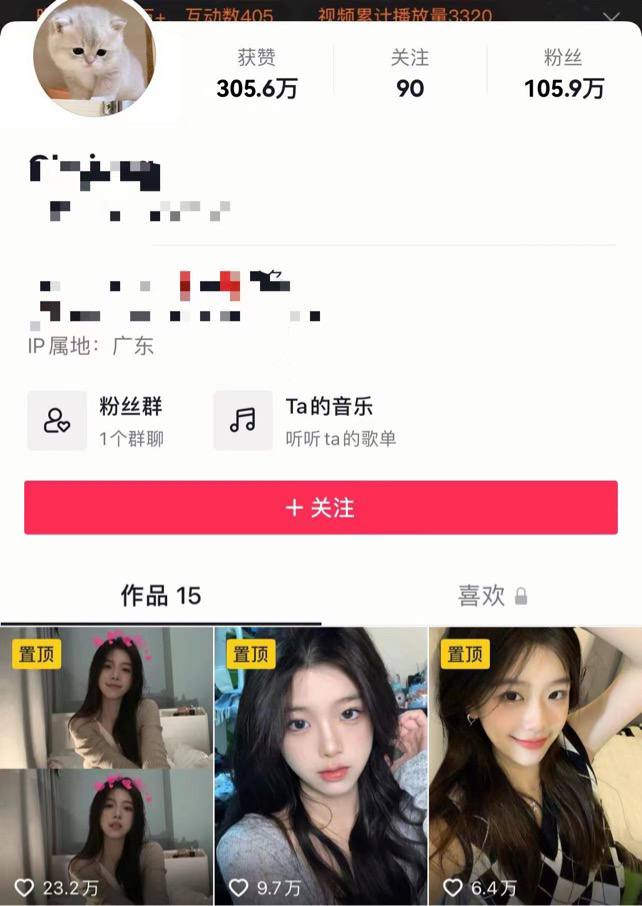
Task: Open the pinned video with 23.2万 likes
Action: click(106, 766)
